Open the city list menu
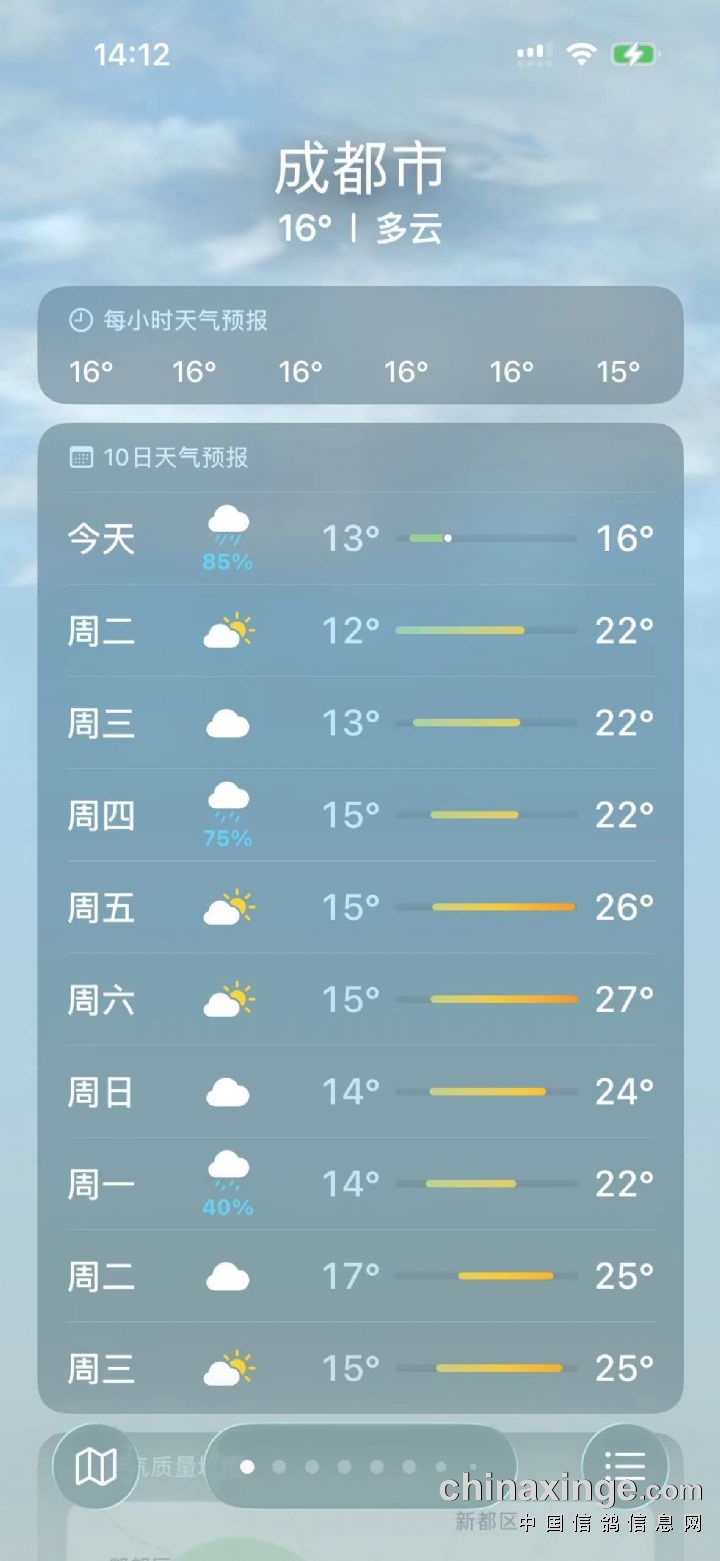The height and width of the screenshot is (1561, 720). (x=625, y=1466)
